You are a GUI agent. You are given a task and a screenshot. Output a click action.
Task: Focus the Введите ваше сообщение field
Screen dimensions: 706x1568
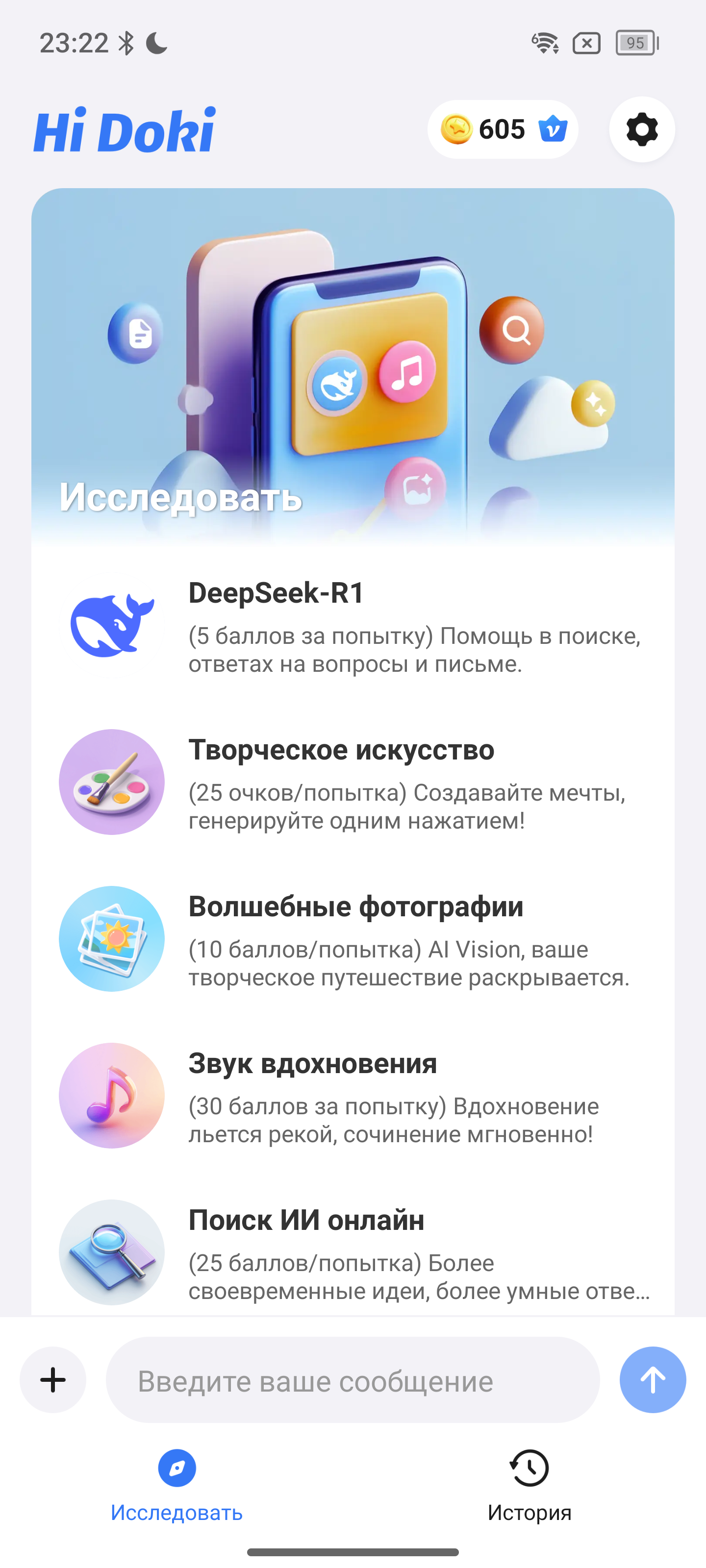pyautogui.click(x=352, y=1380)
